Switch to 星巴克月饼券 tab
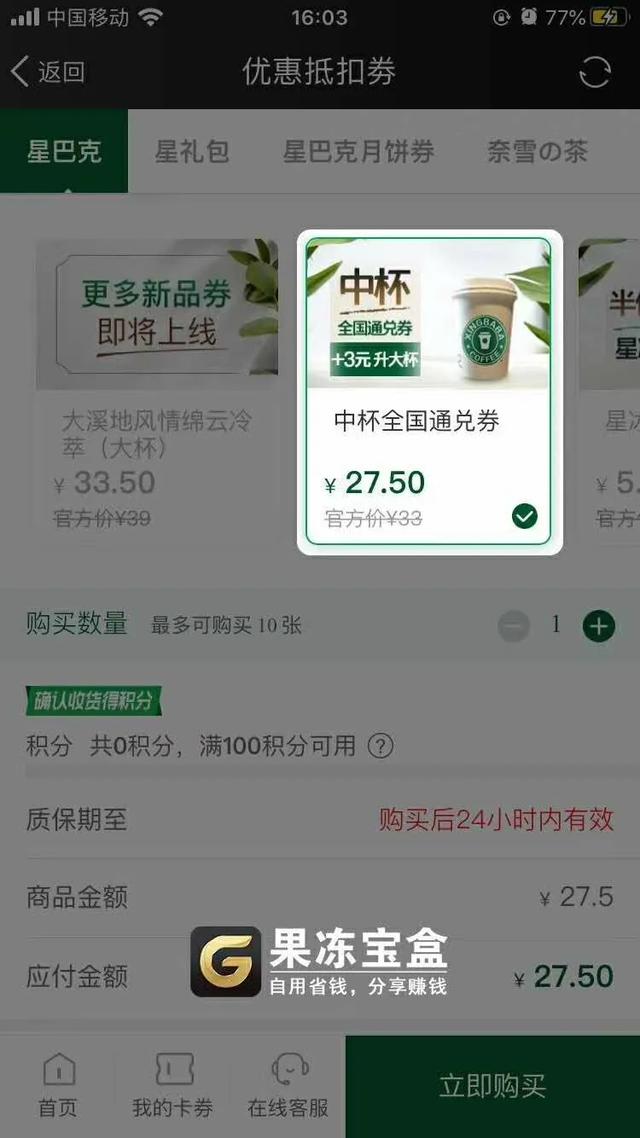 358,152
